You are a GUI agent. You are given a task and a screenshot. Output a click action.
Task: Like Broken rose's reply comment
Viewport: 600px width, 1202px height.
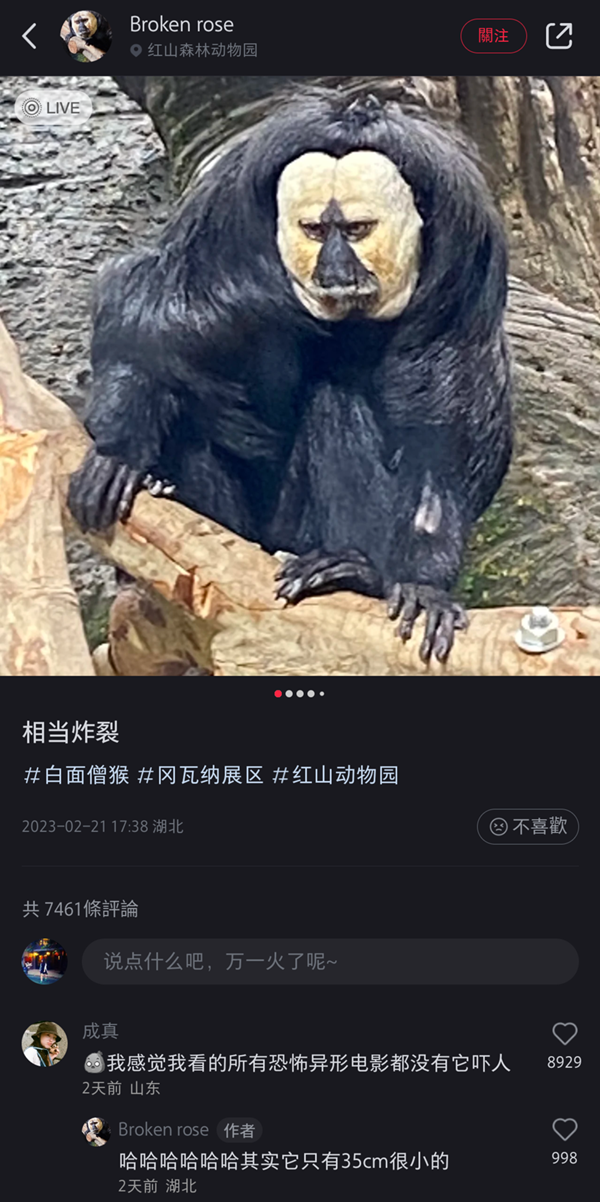(x=564, y=1130)
